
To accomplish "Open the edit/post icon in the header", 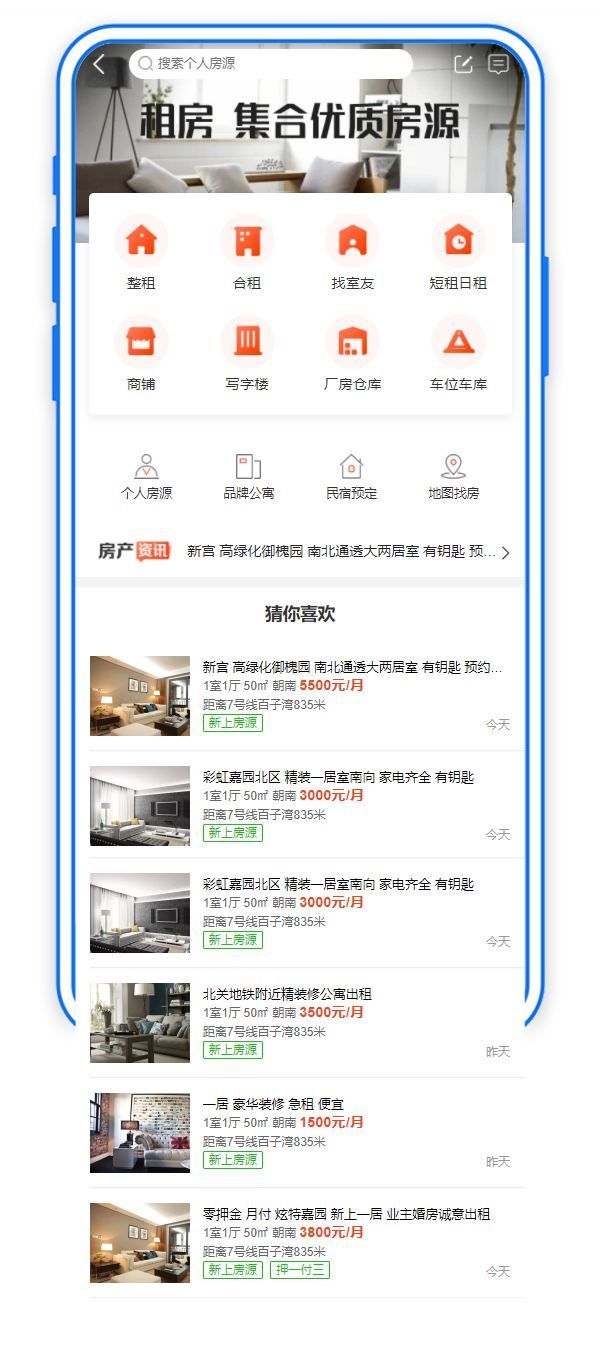I will (463, 65).
